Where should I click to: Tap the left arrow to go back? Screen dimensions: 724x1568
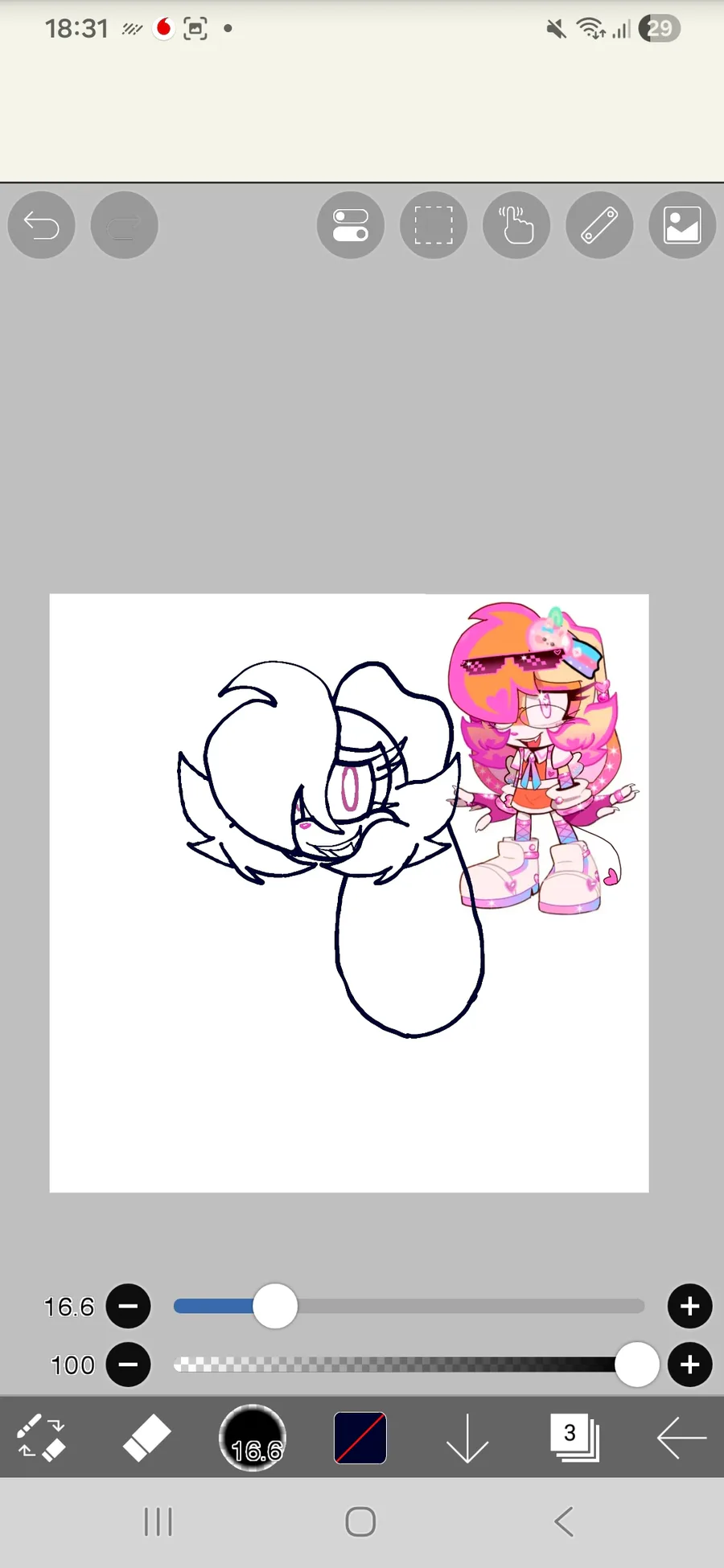[681, 1438]
